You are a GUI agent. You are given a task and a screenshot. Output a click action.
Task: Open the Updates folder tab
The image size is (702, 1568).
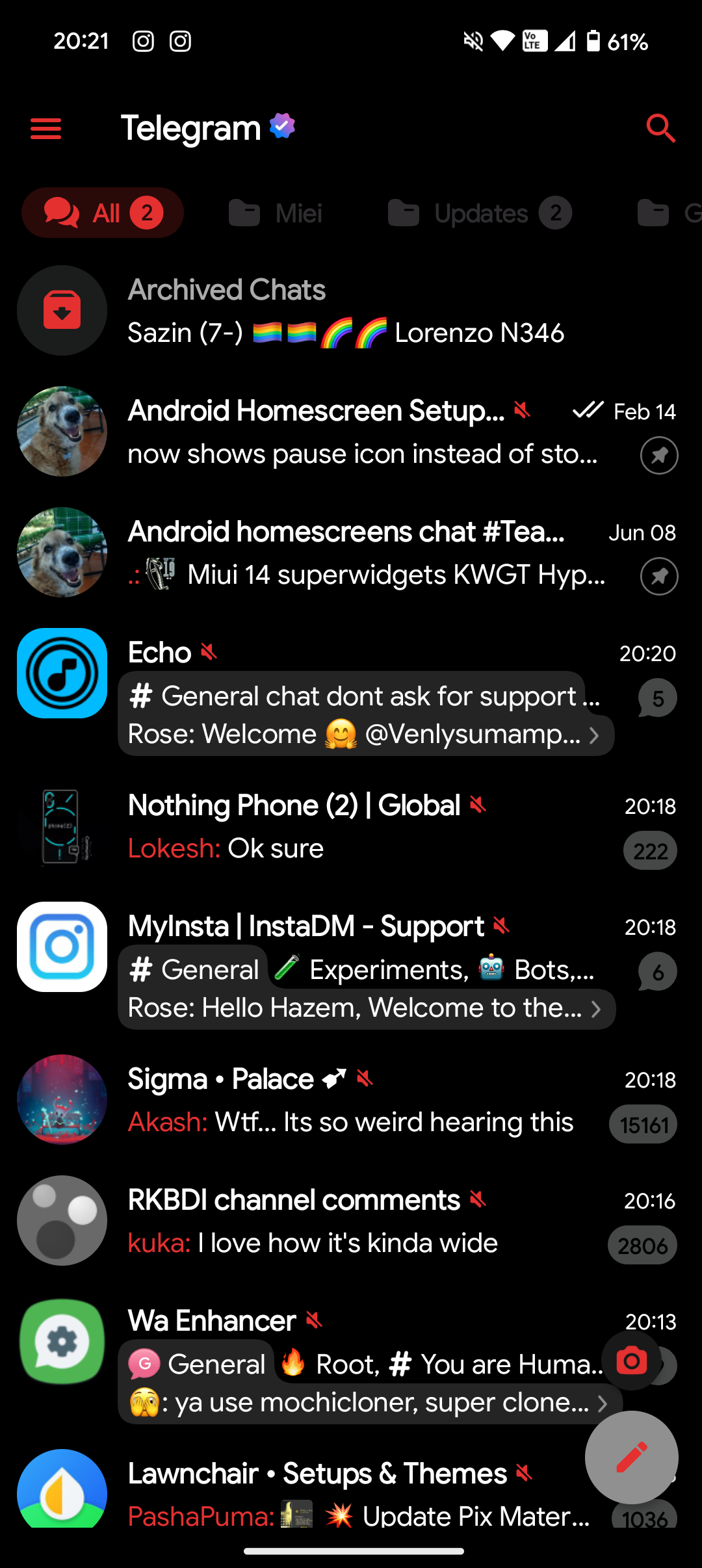click(x=481, y=213)
